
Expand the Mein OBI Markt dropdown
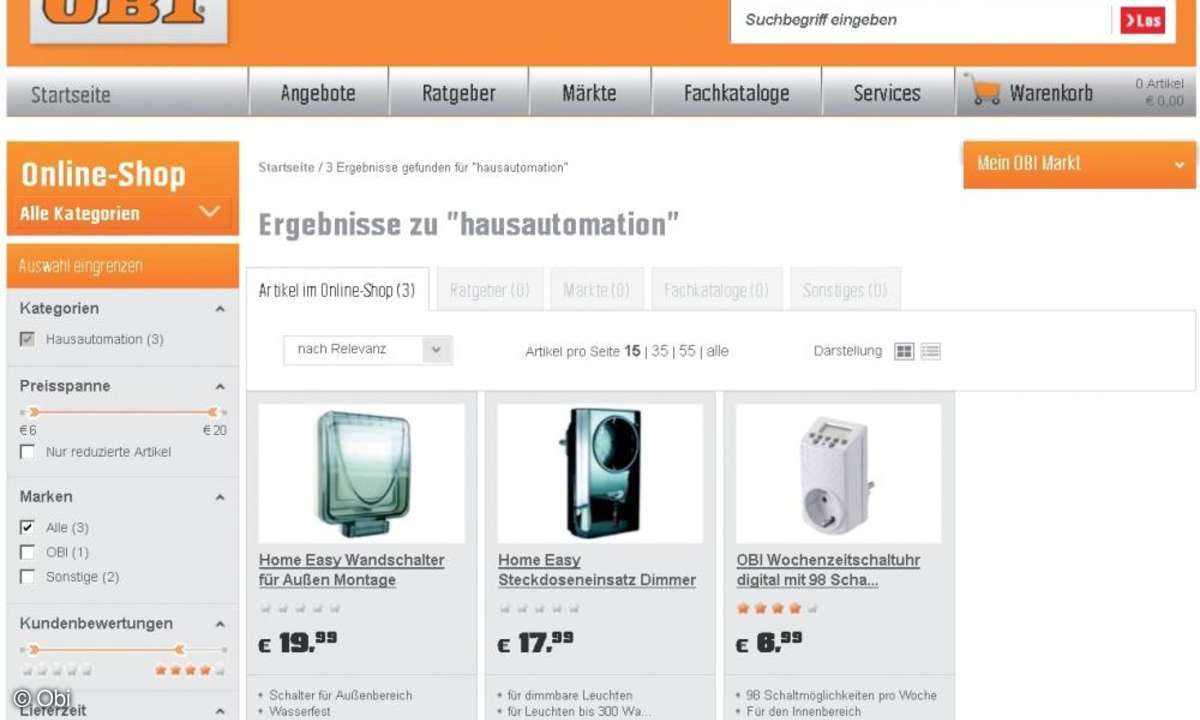1079,163
